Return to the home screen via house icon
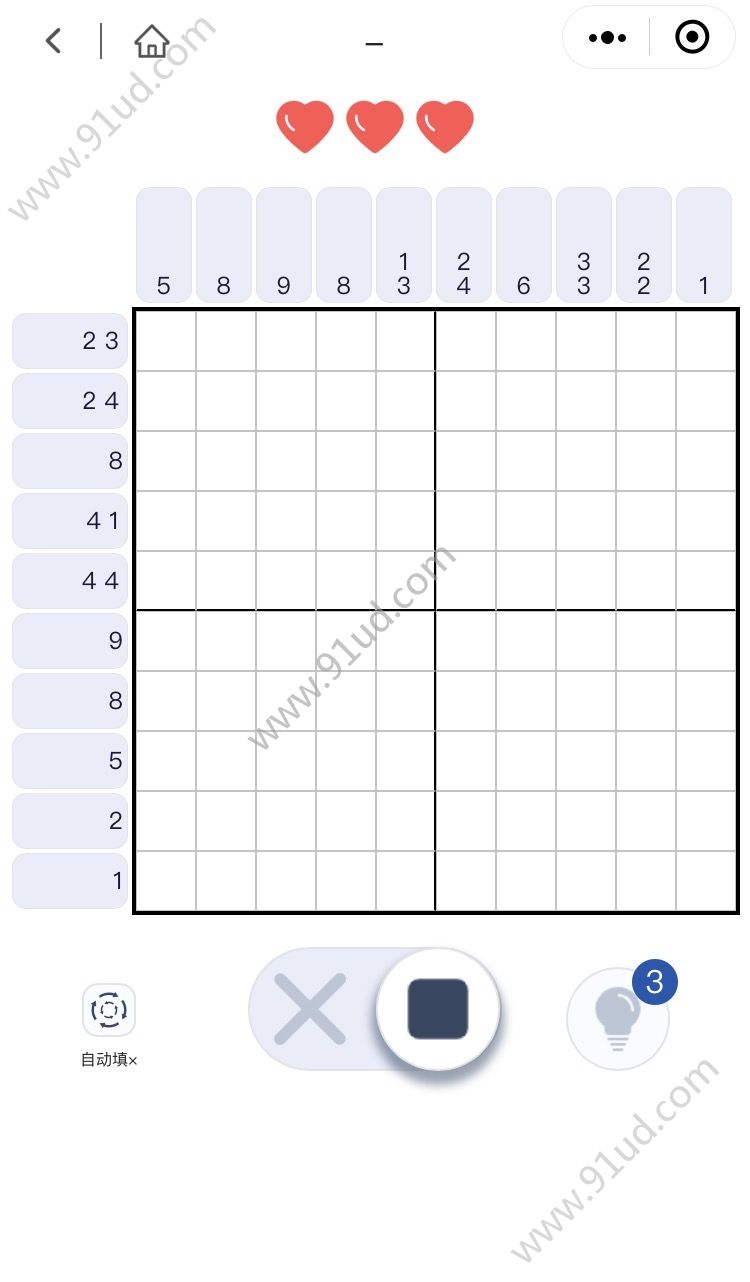Viewport: 750px width, 1282px height. click(x=151, y=41)
